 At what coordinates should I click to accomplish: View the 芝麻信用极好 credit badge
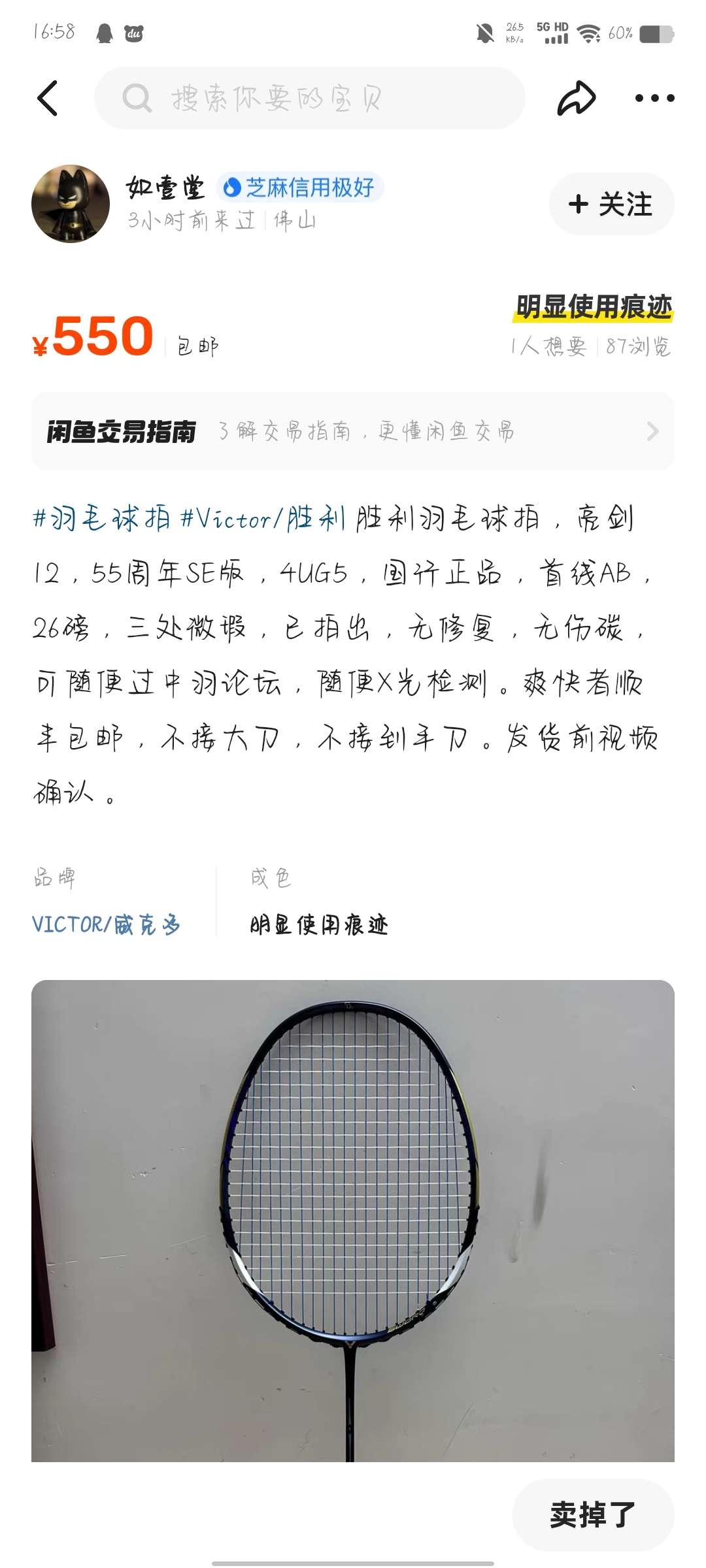299,188
